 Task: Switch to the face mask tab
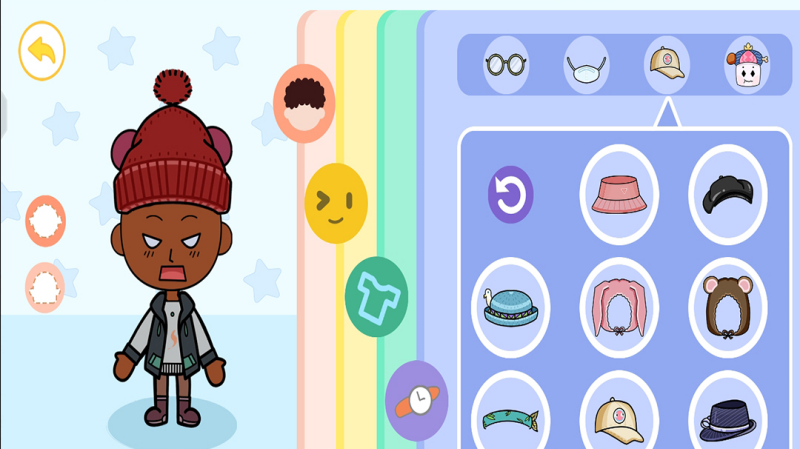click(586, 66)
